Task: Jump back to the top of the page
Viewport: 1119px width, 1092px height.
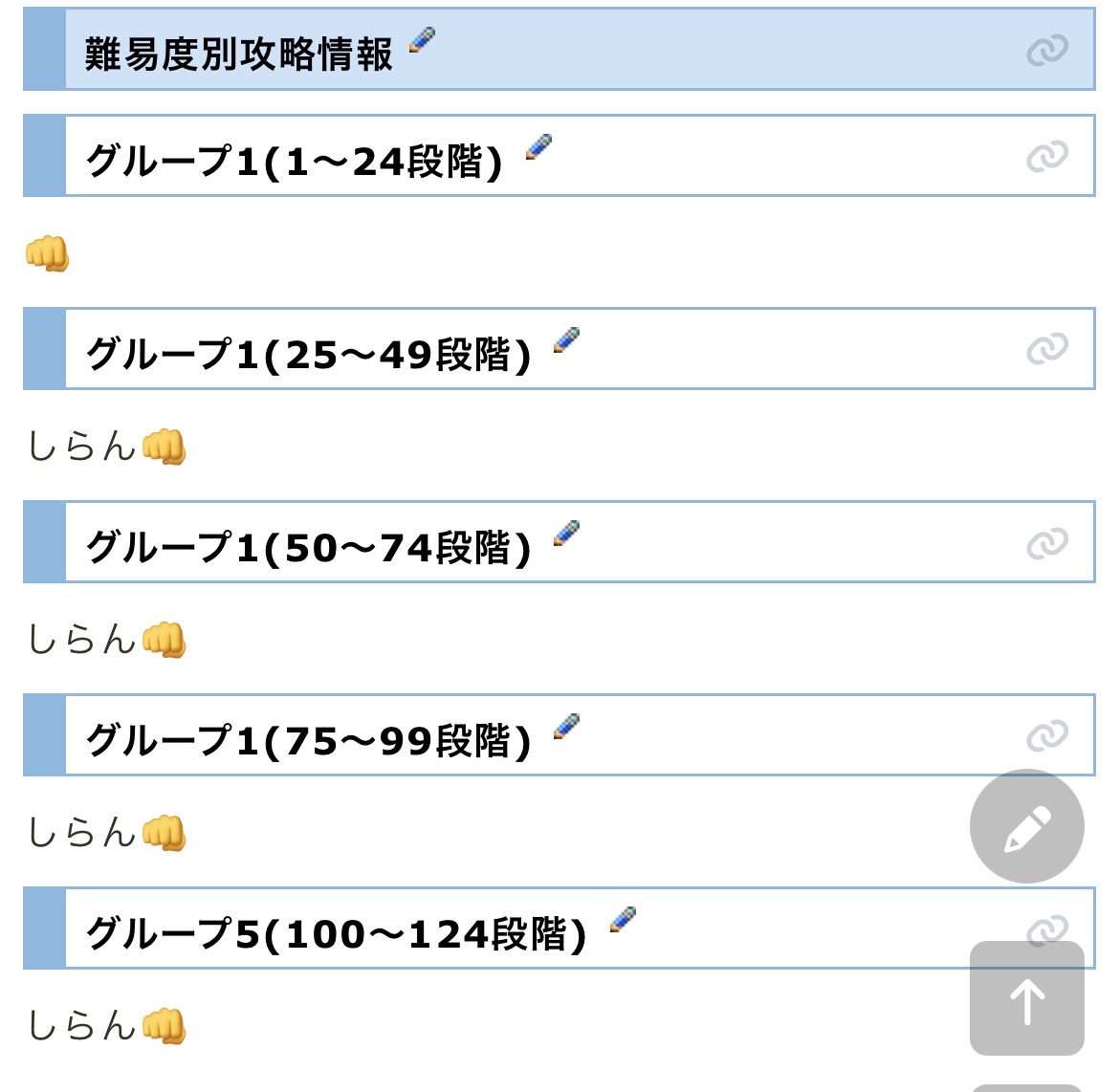Action: [x=1026, y=999]
